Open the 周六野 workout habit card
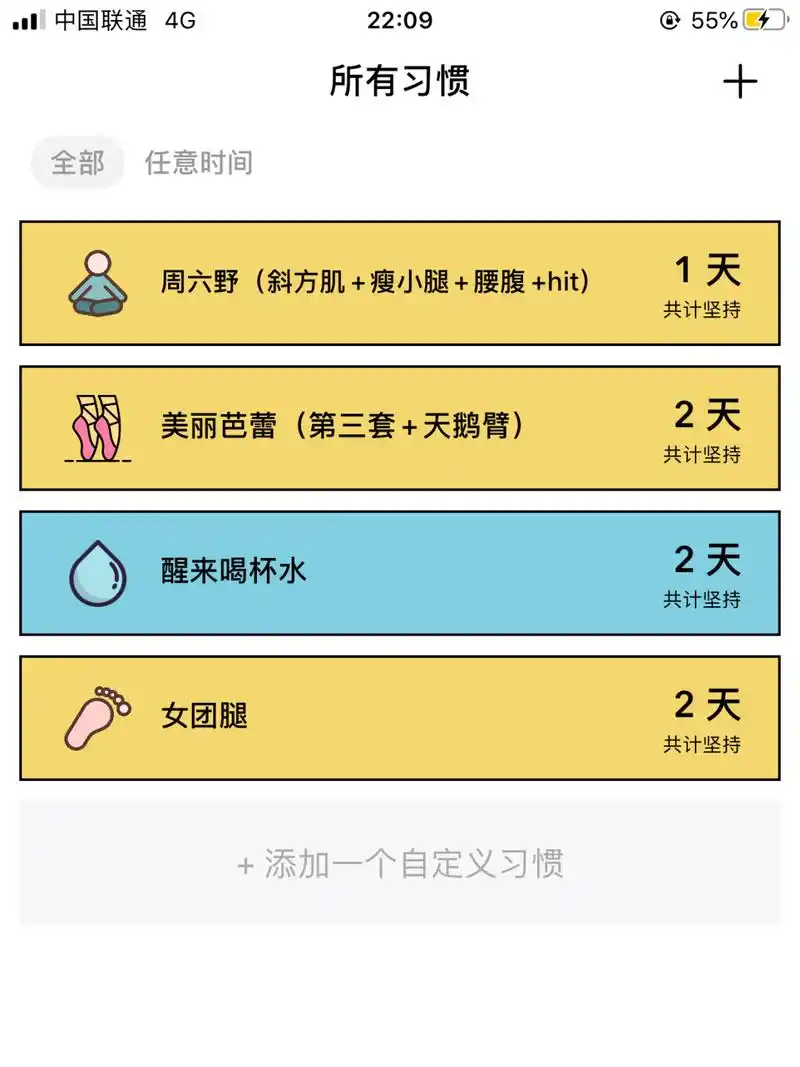This screenshot has height=1067, width=800. click(x=400, y=283)
